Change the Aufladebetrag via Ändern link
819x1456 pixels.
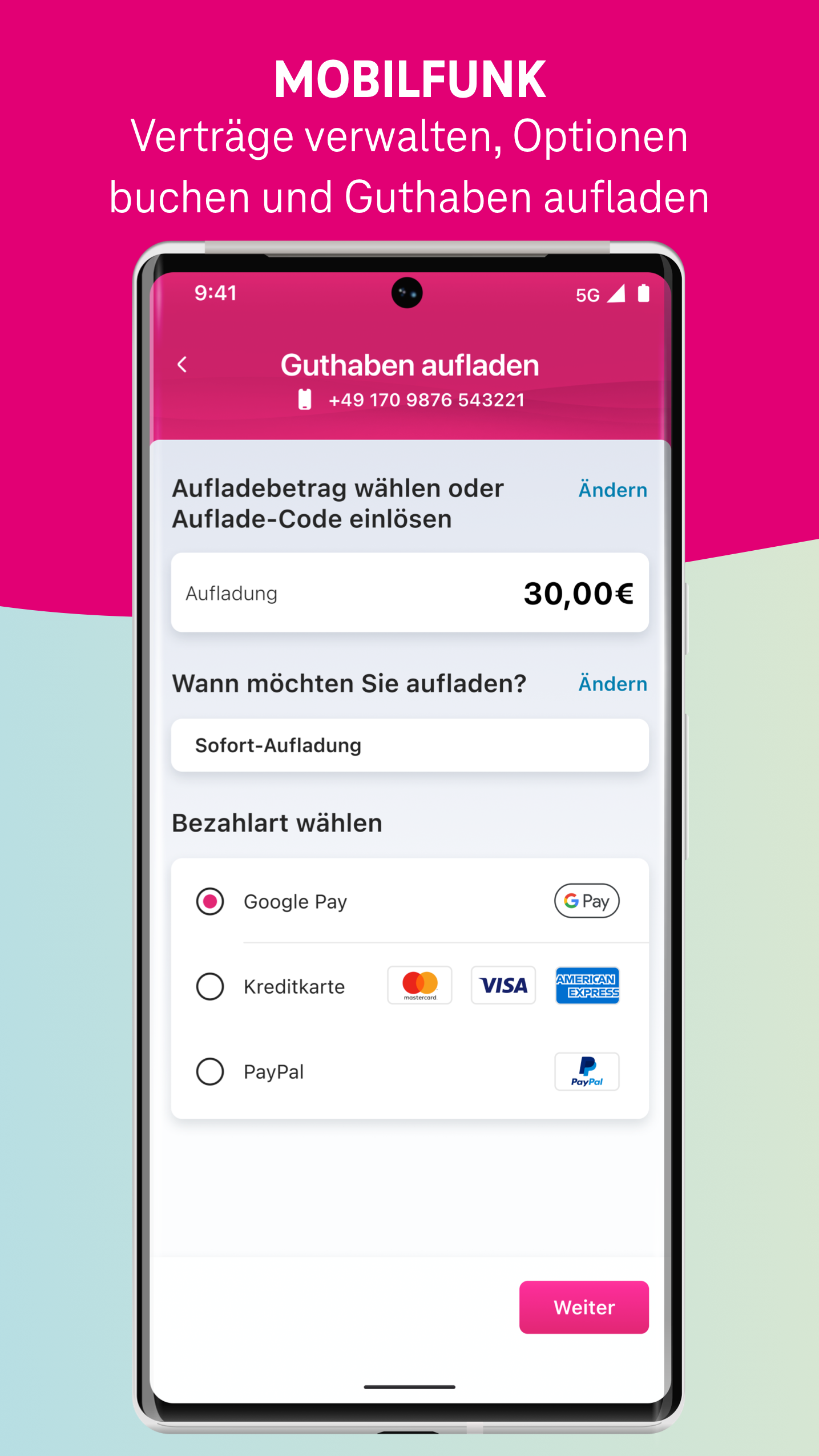pyautogui.click(x=612, y=489)
